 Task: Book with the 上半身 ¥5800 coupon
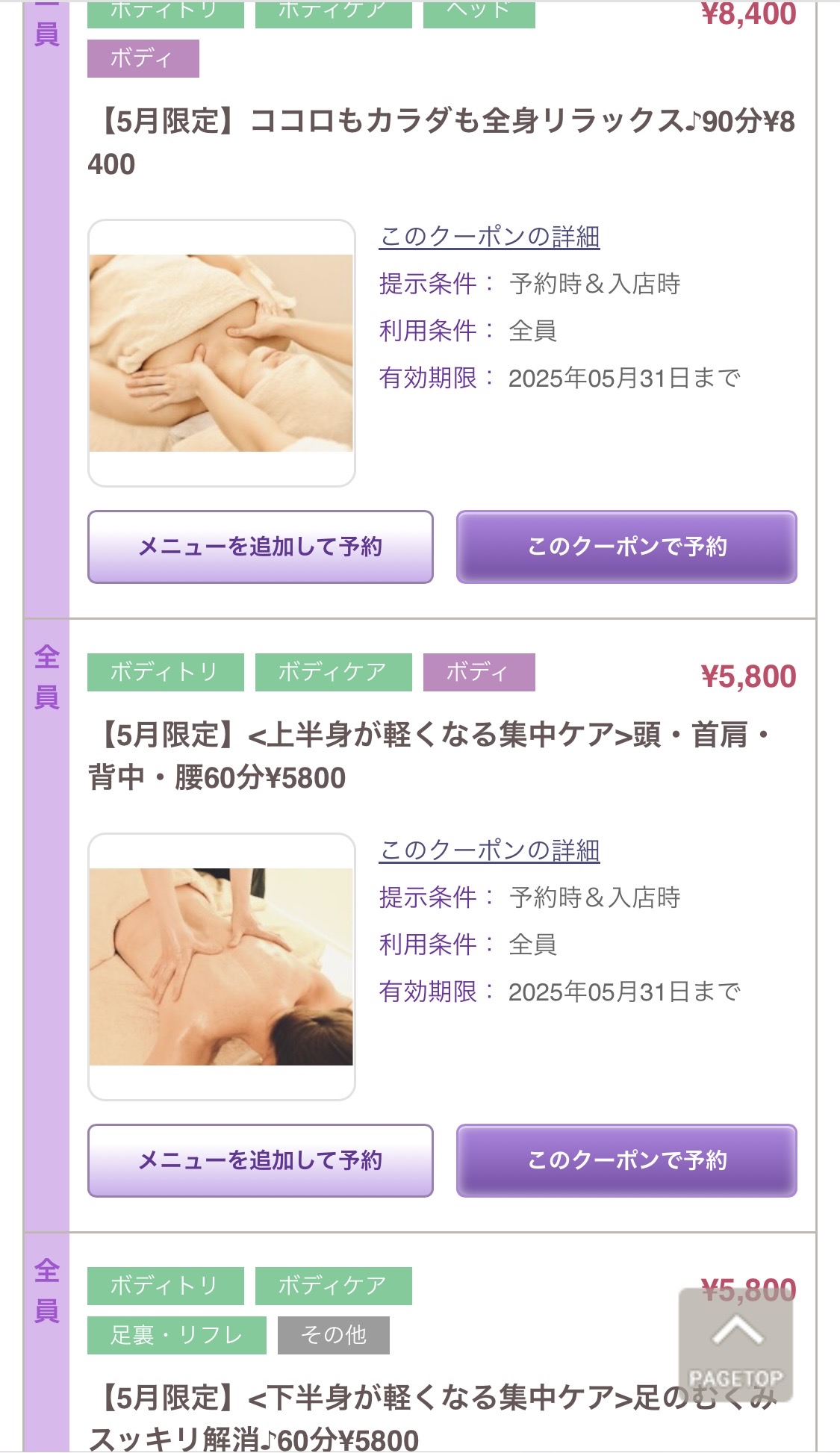click(x=626, y=1160)
